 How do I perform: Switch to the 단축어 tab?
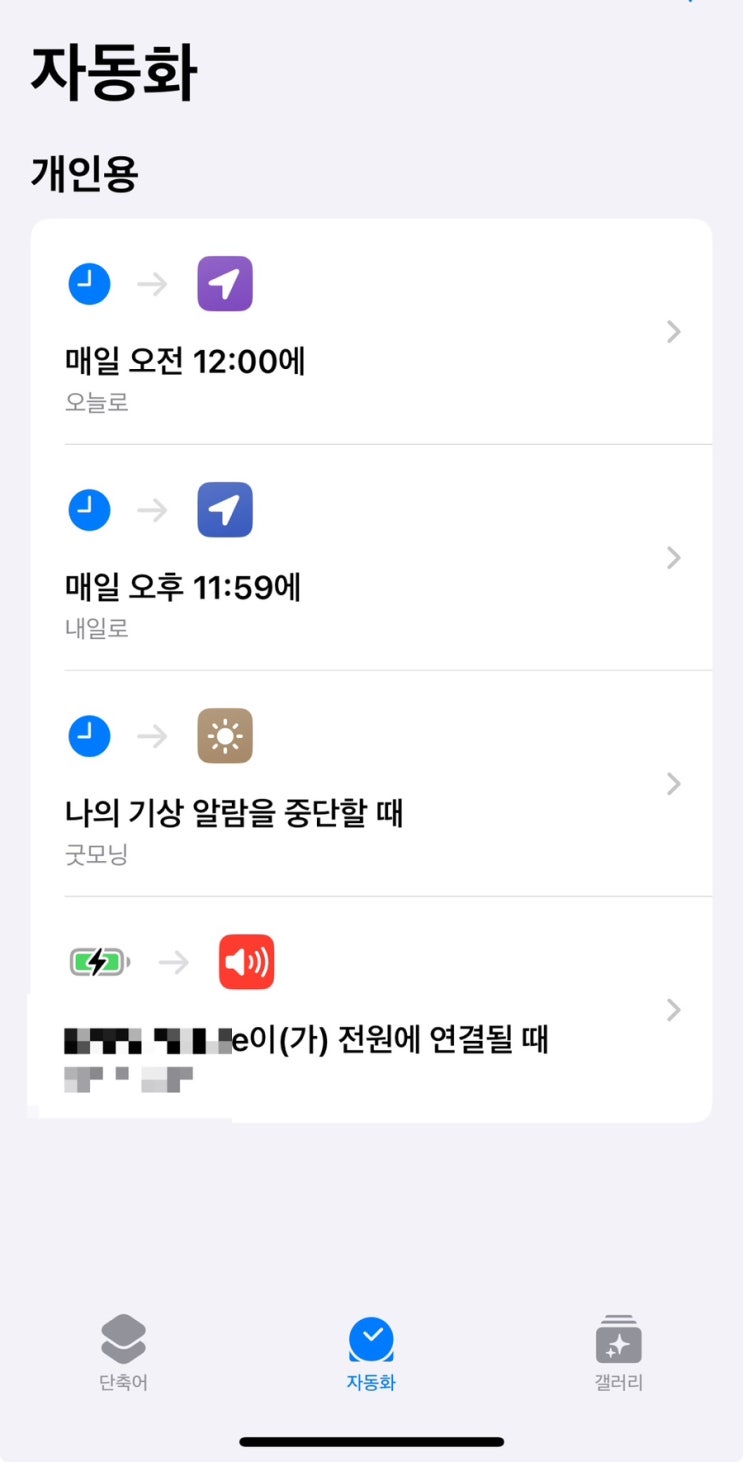pos(124,1354)
